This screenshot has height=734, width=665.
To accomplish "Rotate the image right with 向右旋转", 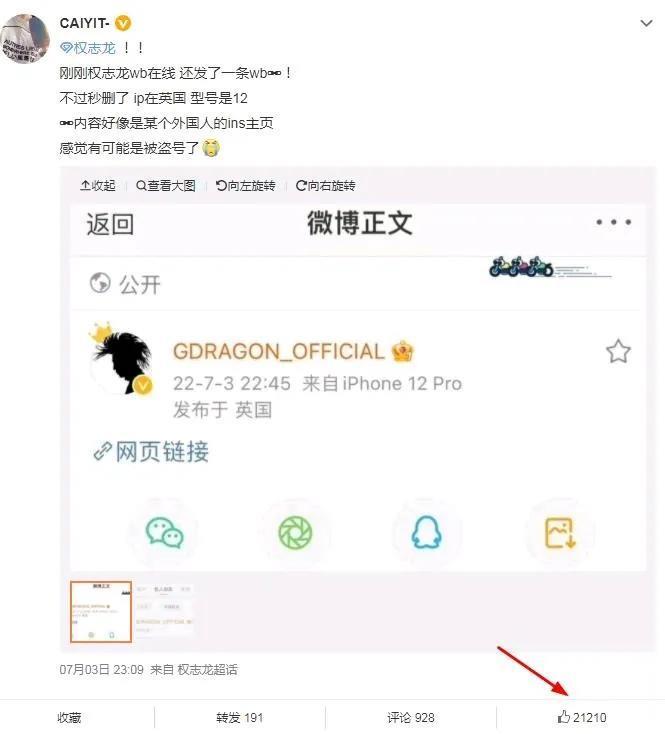I will [x=325, y=186].
